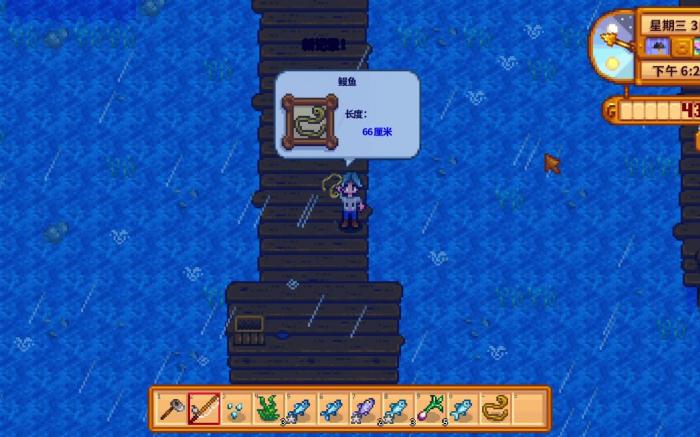Screen dimensions: 700x437
Task: Select the fishing rod in the toolbar
Action: pyautogui.click(x=204, y=408)
